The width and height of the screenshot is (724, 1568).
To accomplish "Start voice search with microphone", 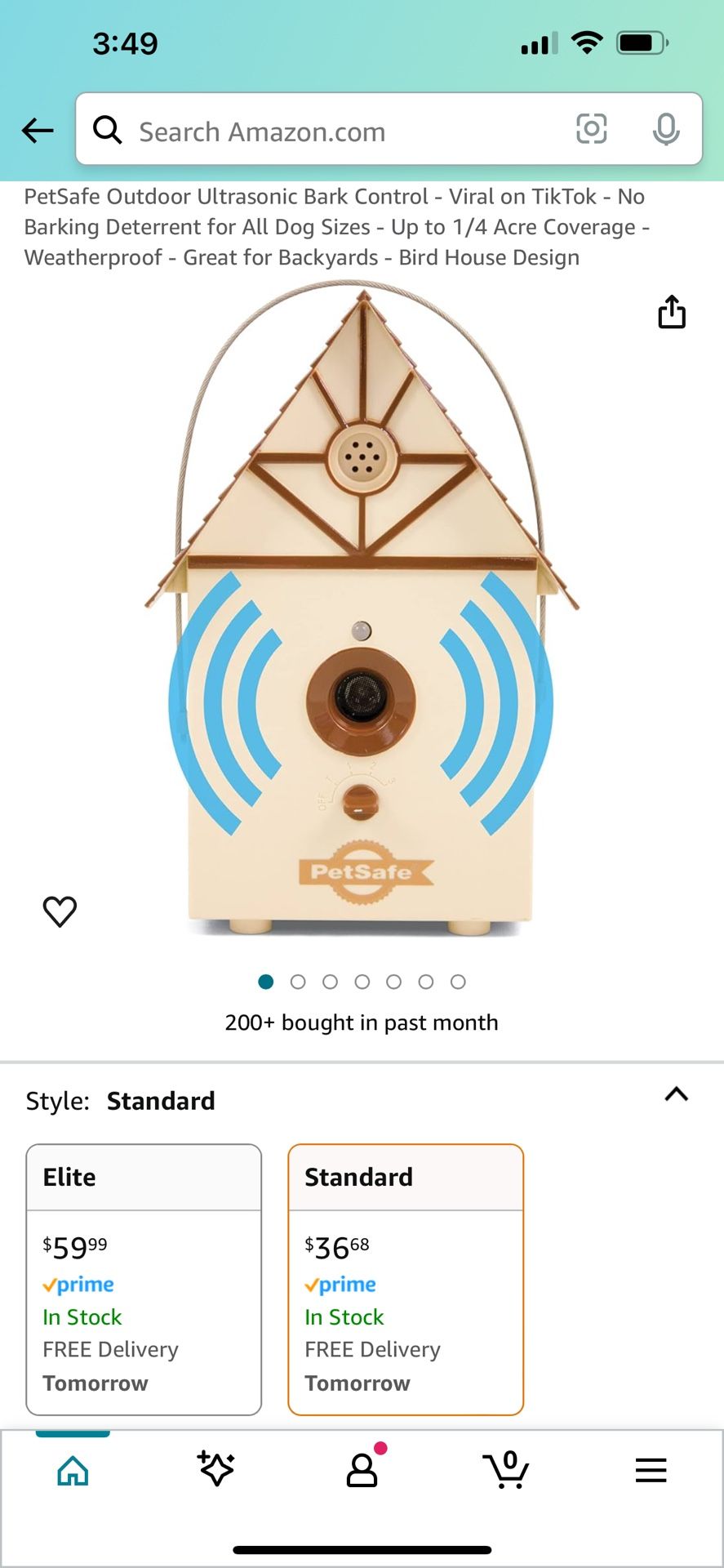I will (666, 129).
